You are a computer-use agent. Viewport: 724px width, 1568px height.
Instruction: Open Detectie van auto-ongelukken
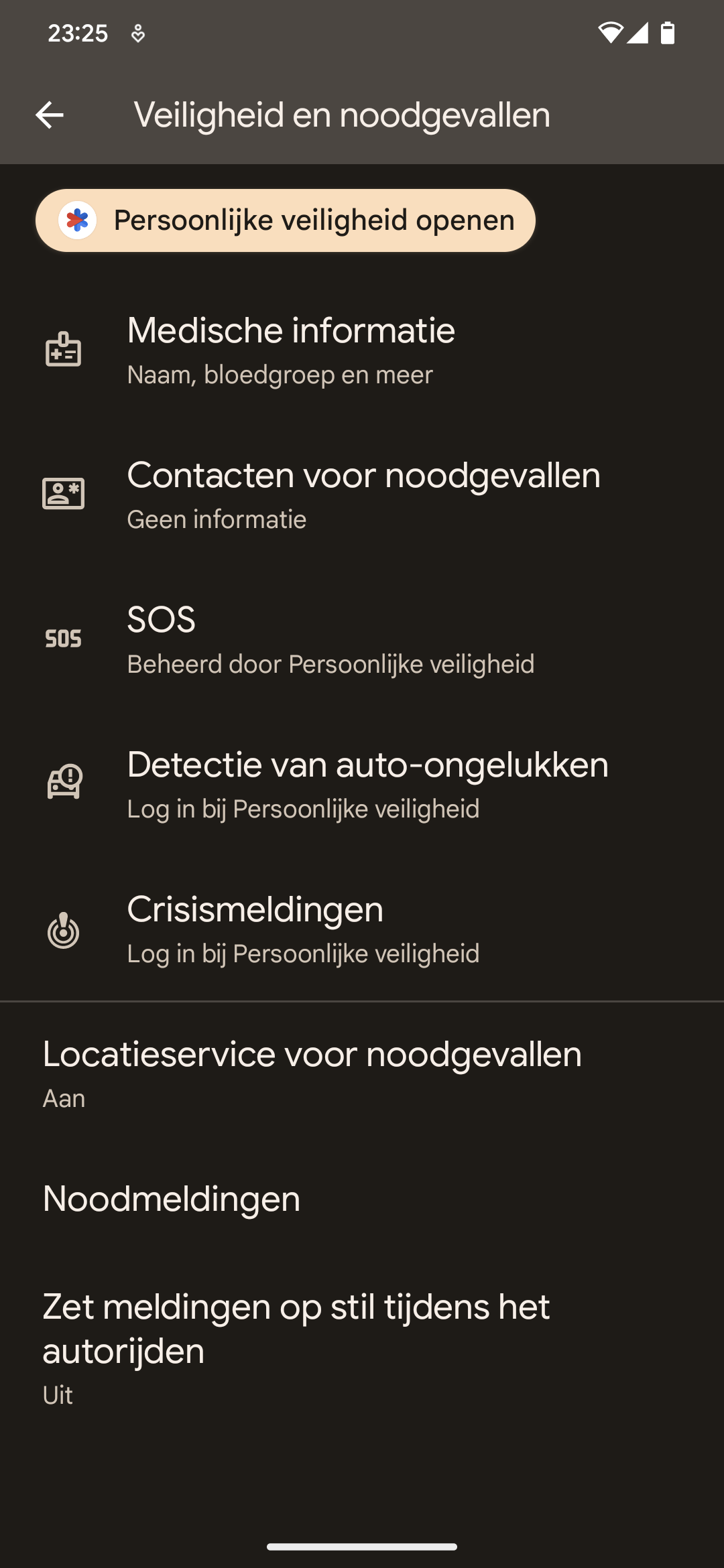[x=362, y=784]
